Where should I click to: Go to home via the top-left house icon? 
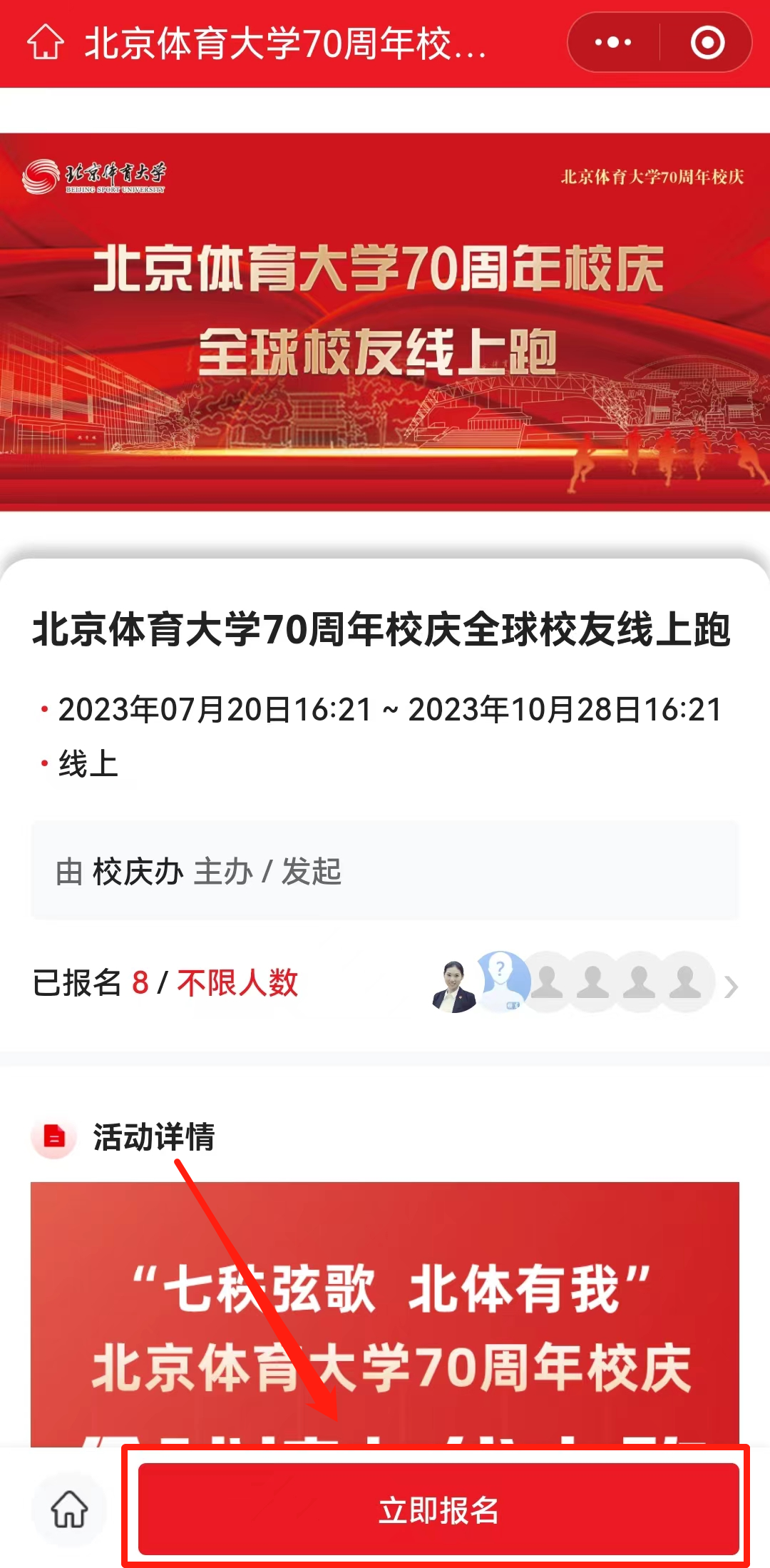46,42
